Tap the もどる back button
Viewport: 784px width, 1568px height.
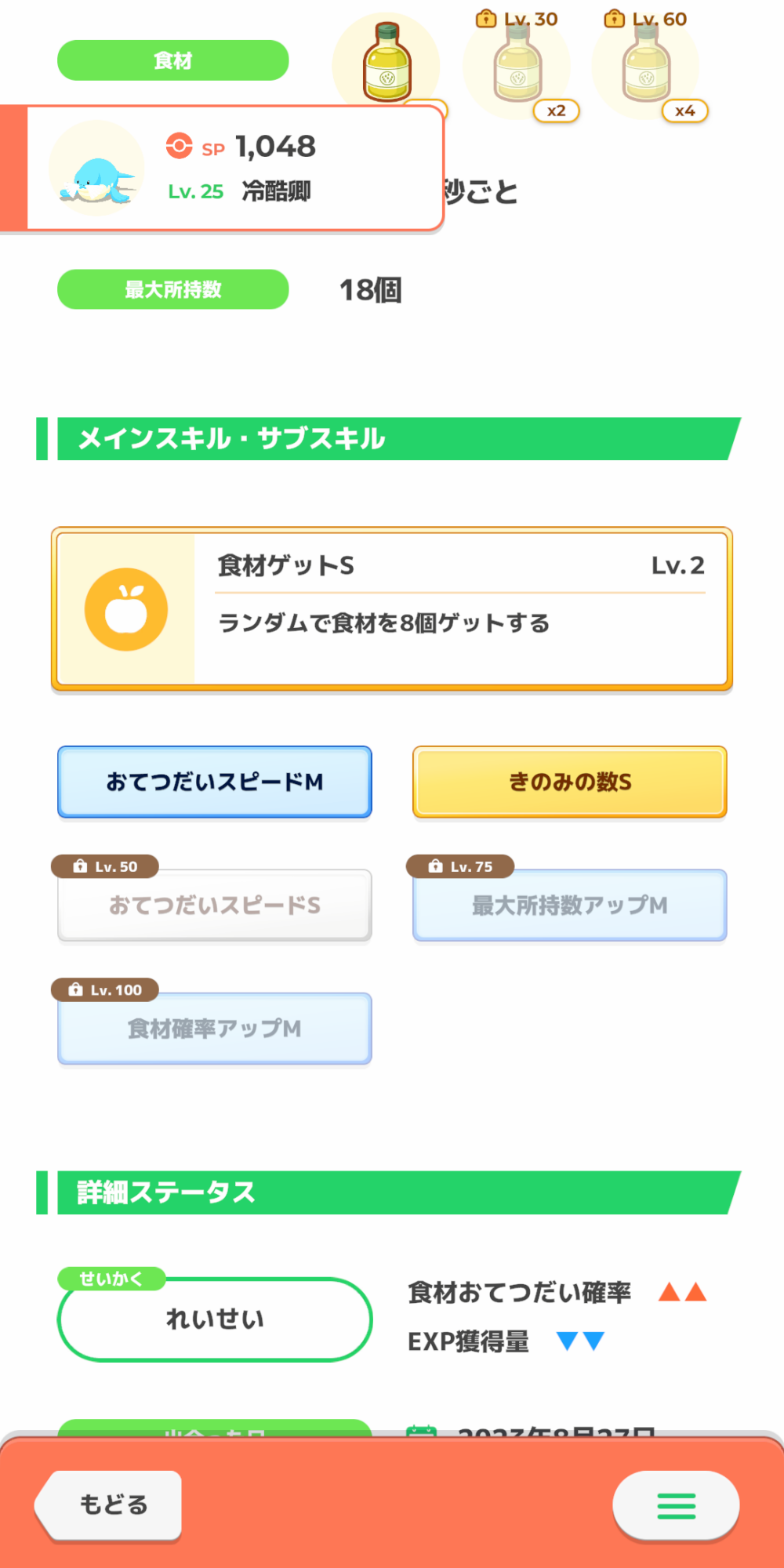tap(108, 1504)
